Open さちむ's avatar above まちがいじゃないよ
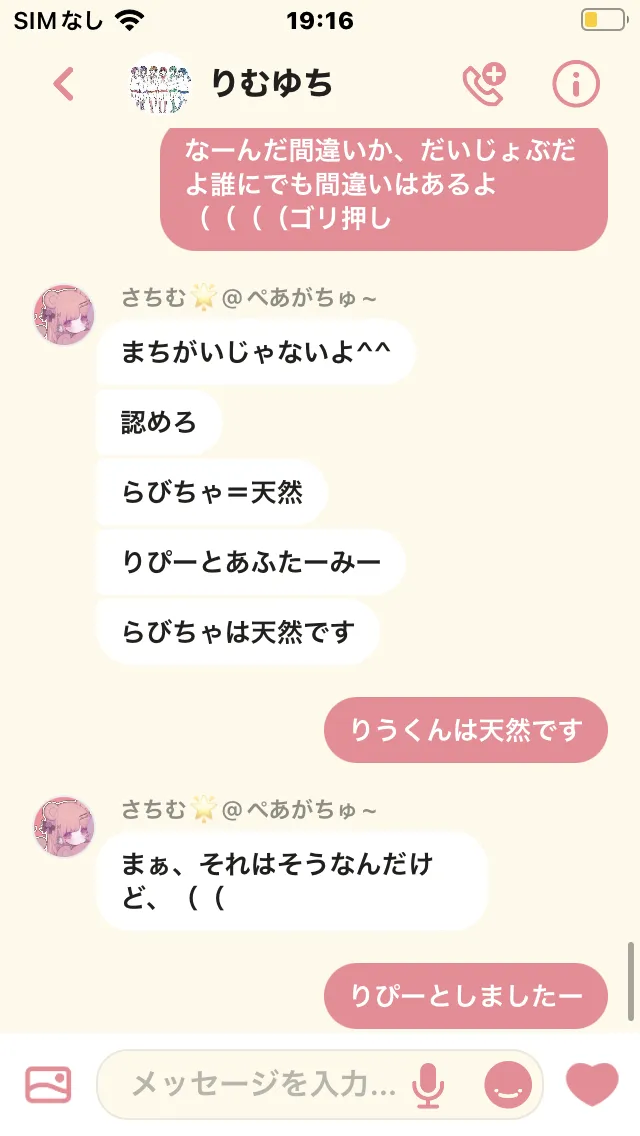This screenshot has width=640, height=1136. click(x=64, y=314)
